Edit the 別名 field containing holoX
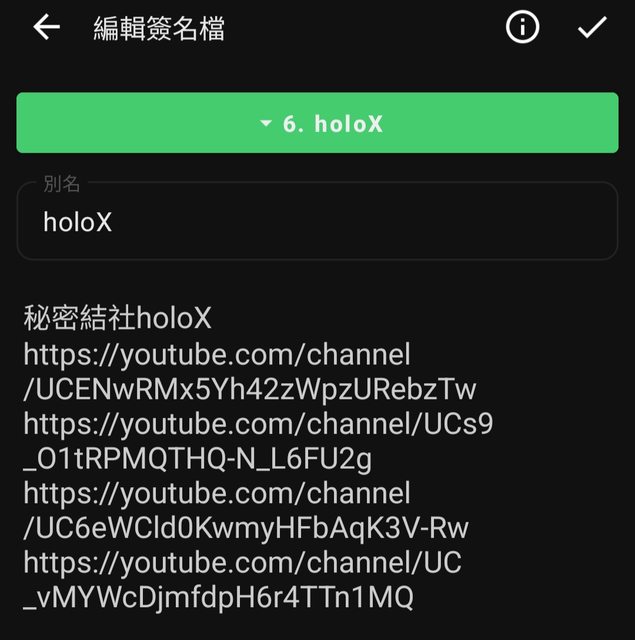This screenshot has width=635, height=640. (x=317, y=222)
